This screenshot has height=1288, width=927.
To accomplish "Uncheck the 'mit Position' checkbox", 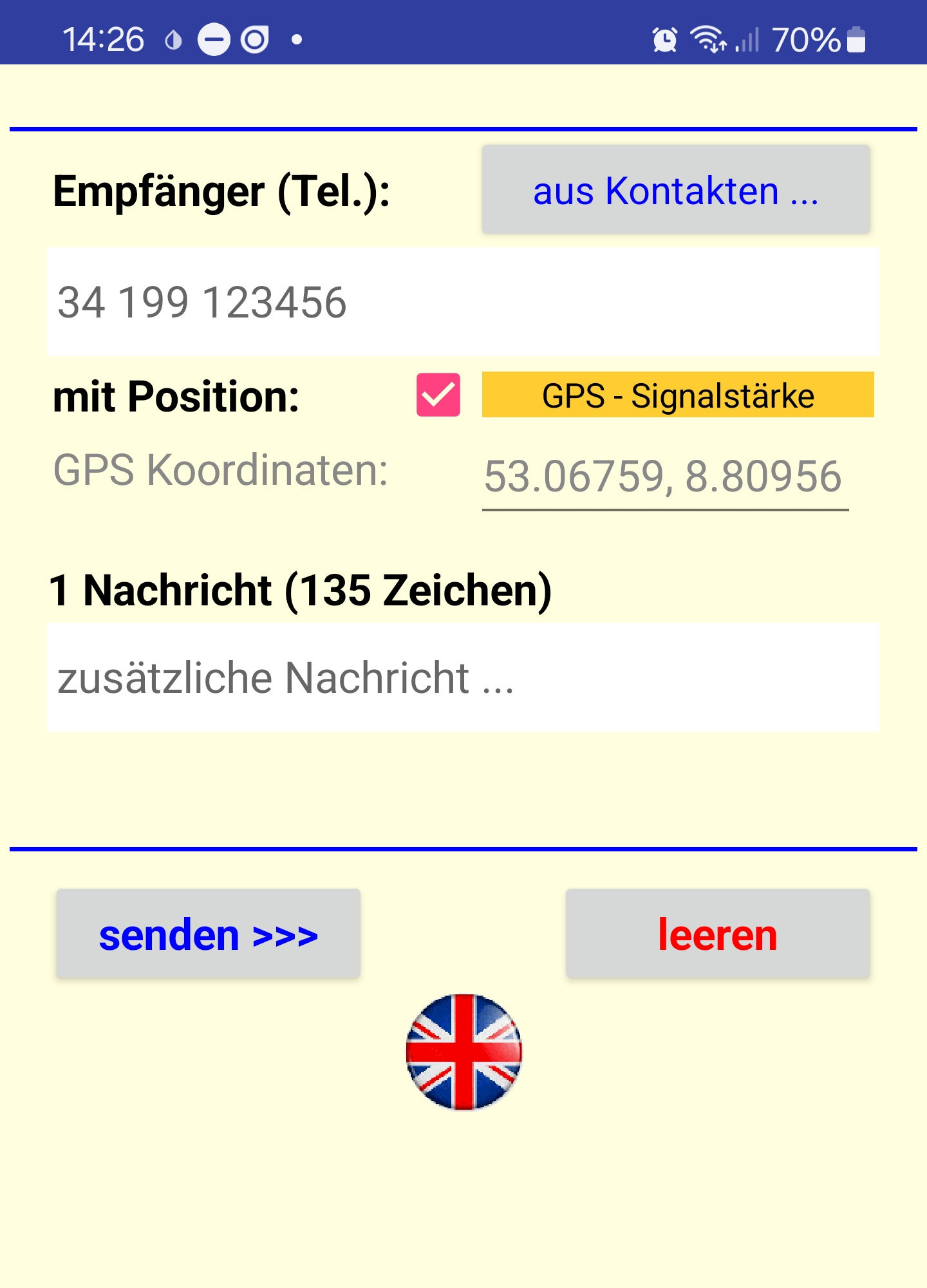I will coord(438,395).
